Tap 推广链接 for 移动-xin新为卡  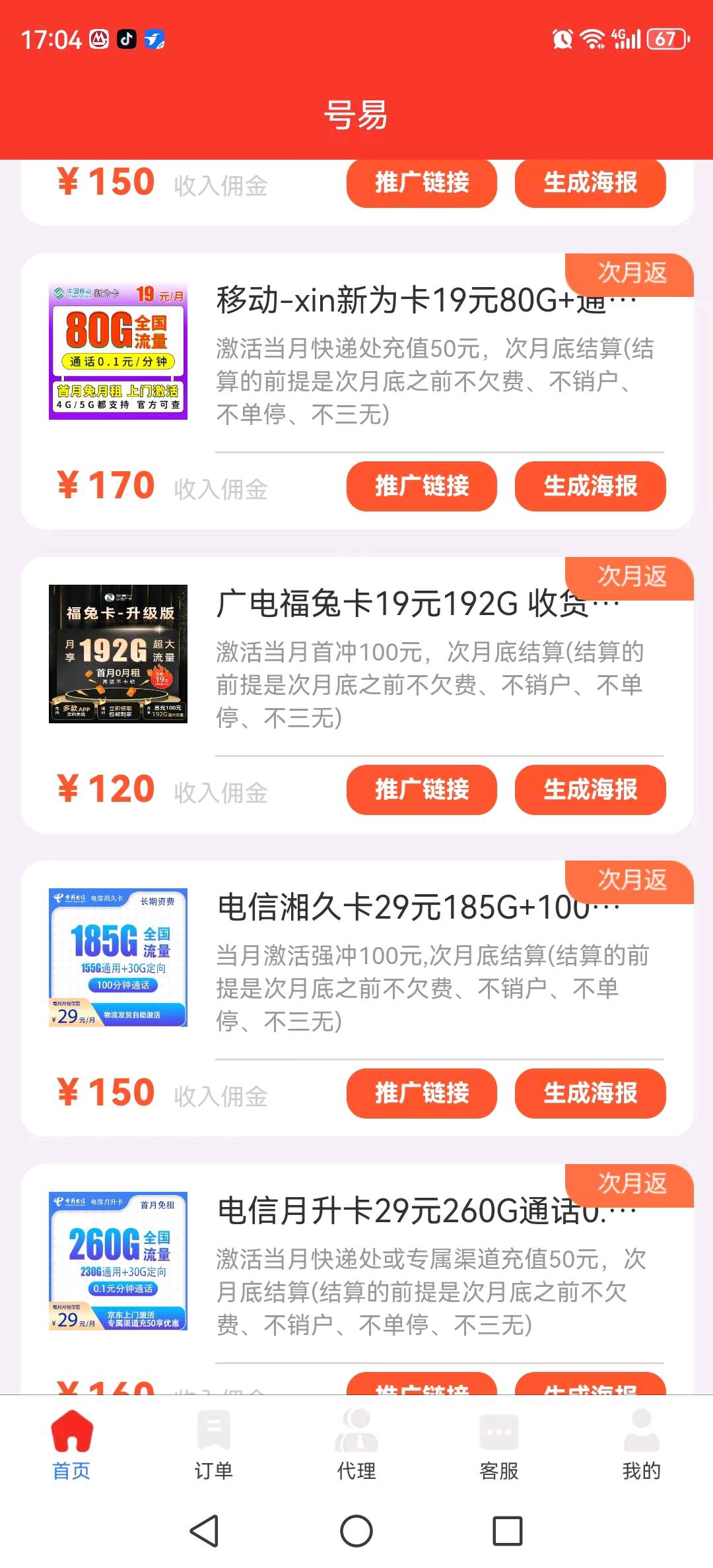[421, 486]
